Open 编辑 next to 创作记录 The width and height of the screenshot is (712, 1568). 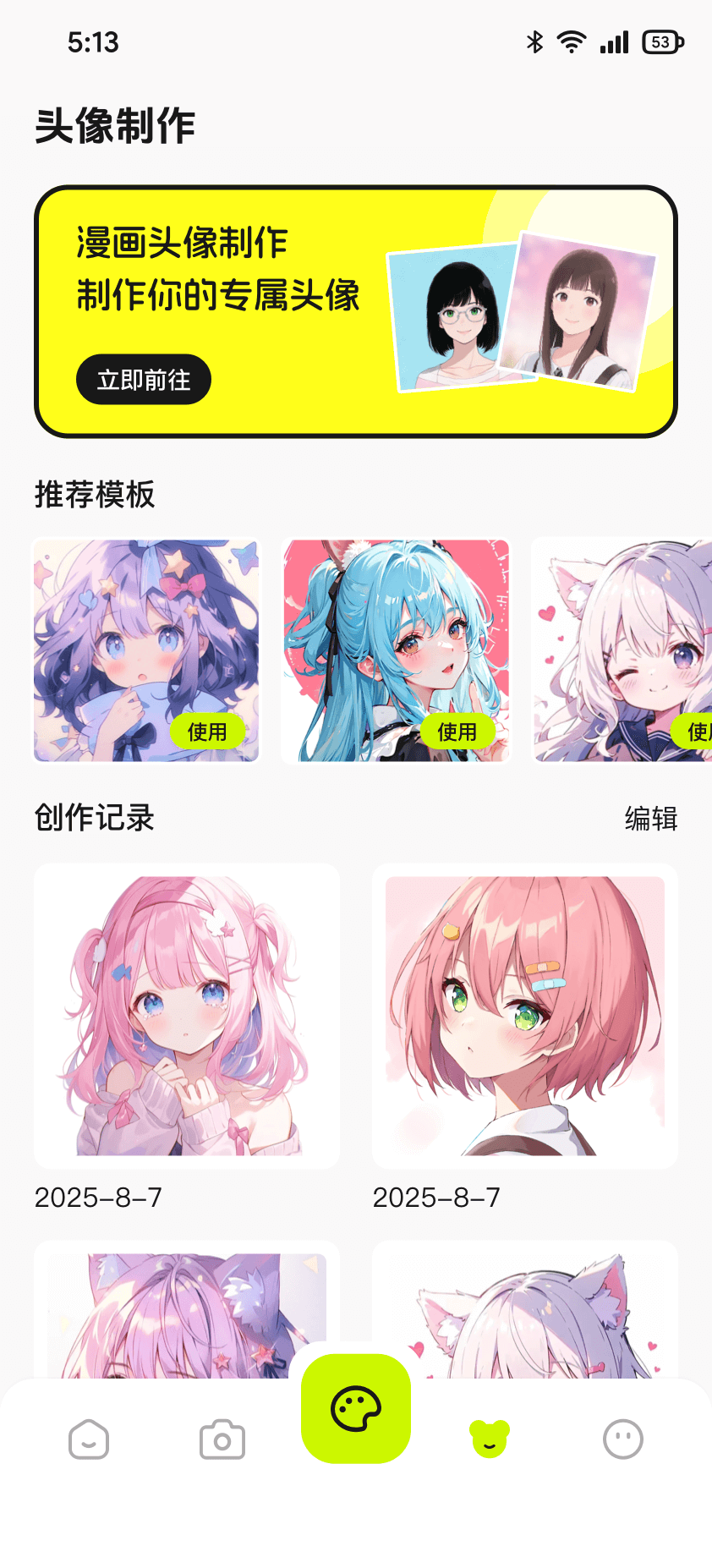[650, 818]
